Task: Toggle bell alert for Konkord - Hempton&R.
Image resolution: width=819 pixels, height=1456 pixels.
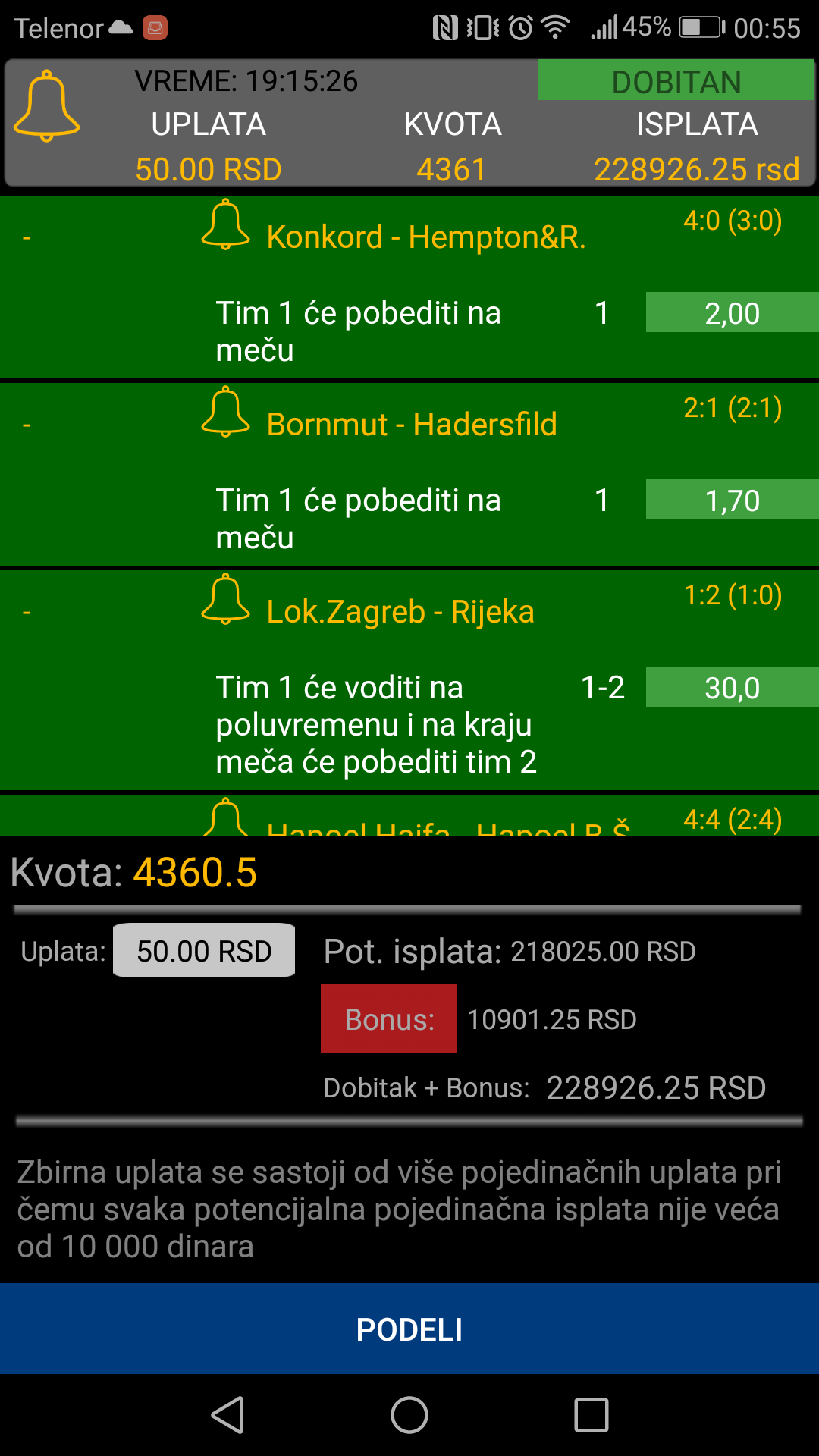Action: tap(225, 224)
